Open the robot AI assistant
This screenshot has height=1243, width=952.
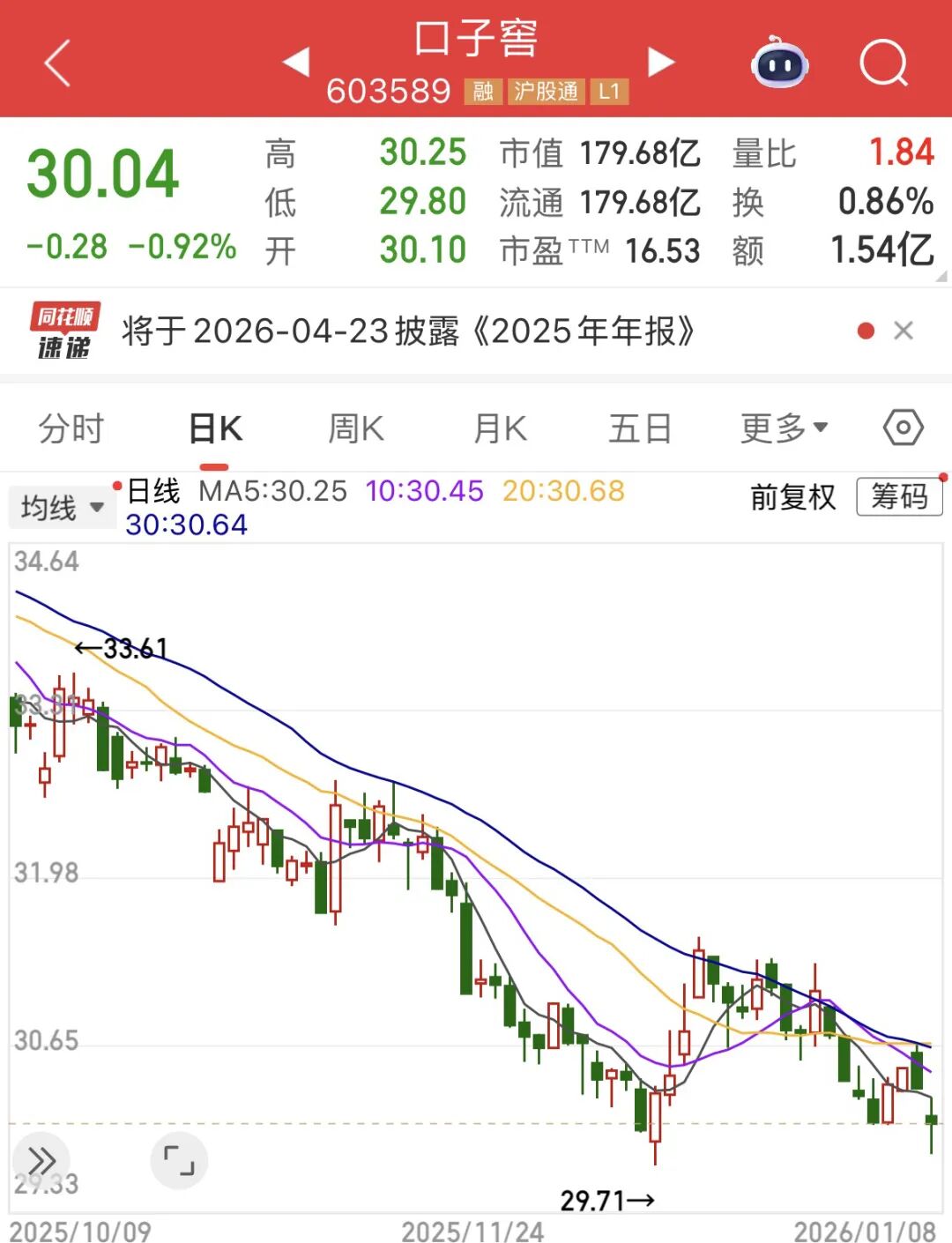coord(779,63)
